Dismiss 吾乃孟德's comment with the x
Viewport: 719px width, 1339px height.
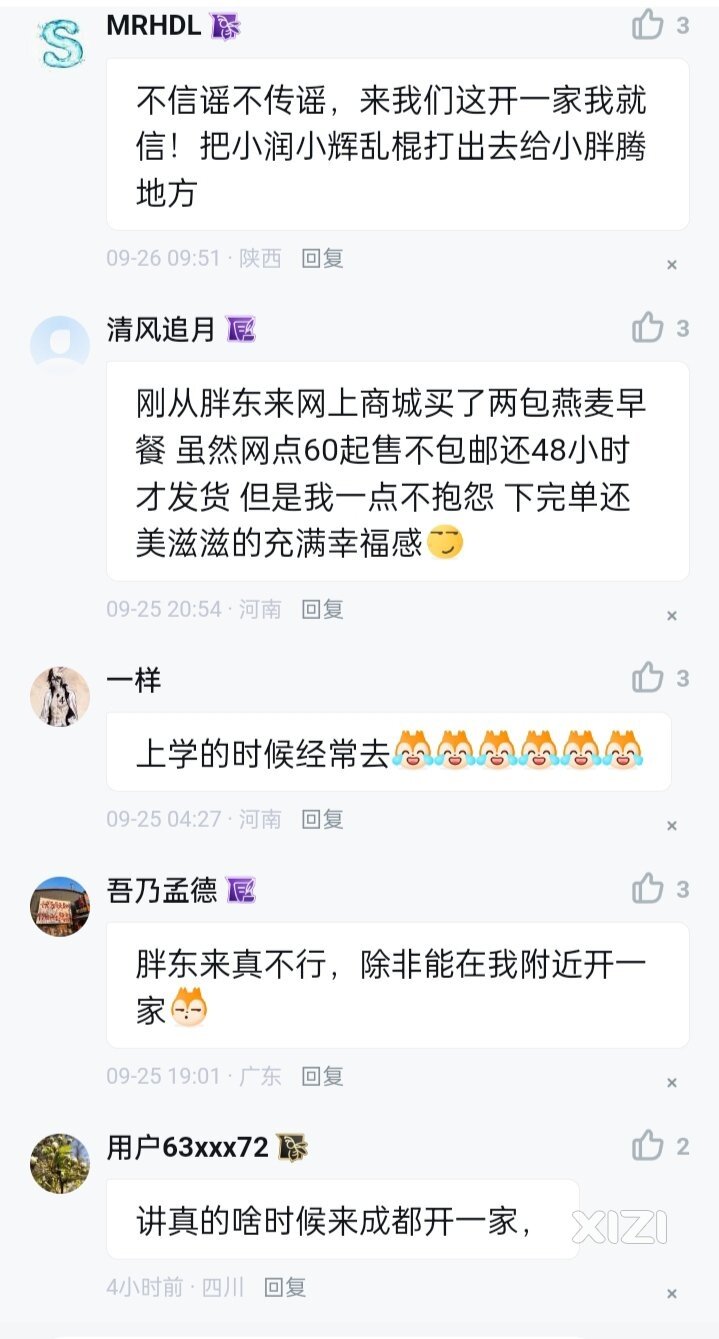(x=672, y=1083)
